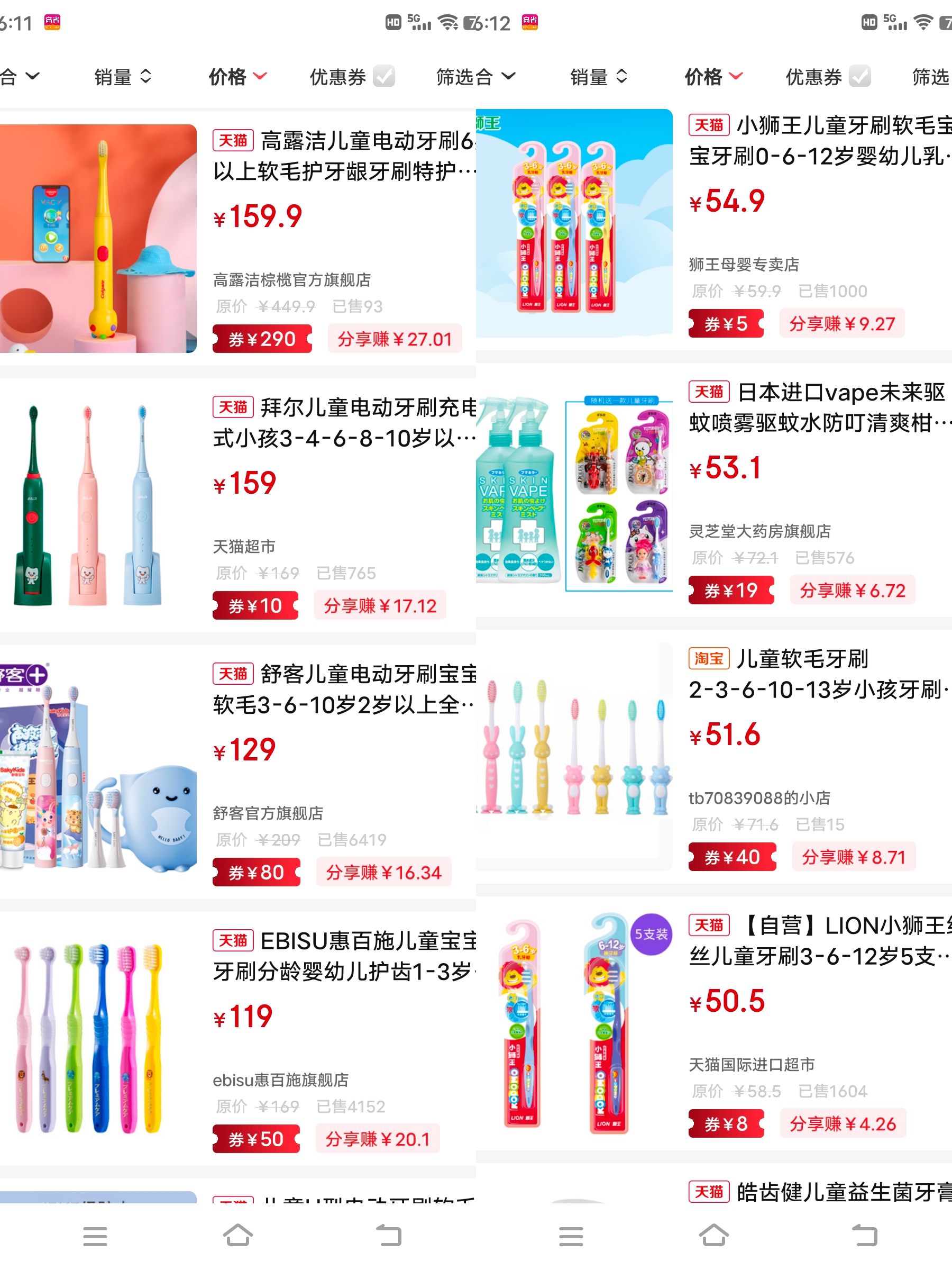This screenshot has height=1270, width=952.
Task: Open the EBISU惠百施 kids toothbrush item
Action: tap(343, 956)
